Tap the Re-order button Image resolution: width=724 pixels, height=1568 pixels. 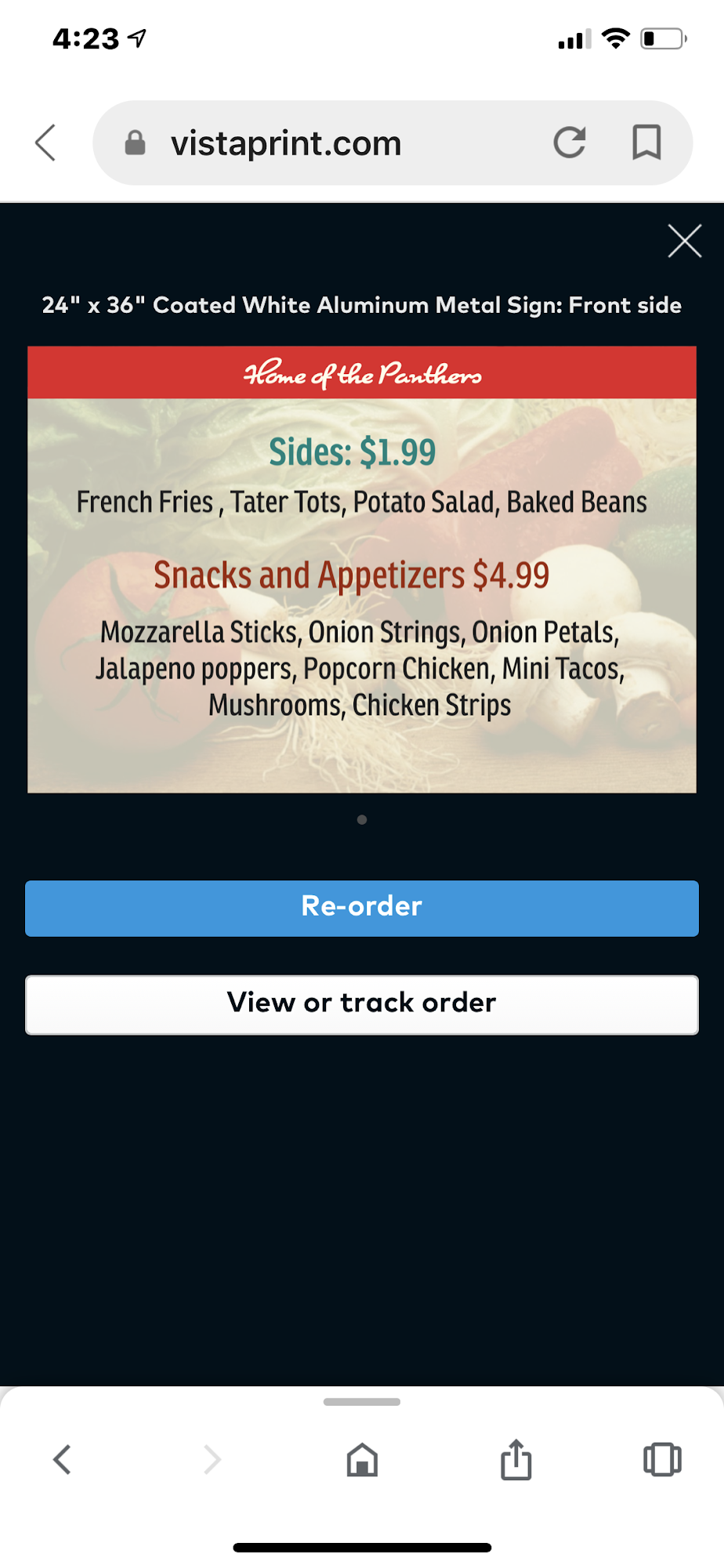pyautogui.click(x=361, y=908)
